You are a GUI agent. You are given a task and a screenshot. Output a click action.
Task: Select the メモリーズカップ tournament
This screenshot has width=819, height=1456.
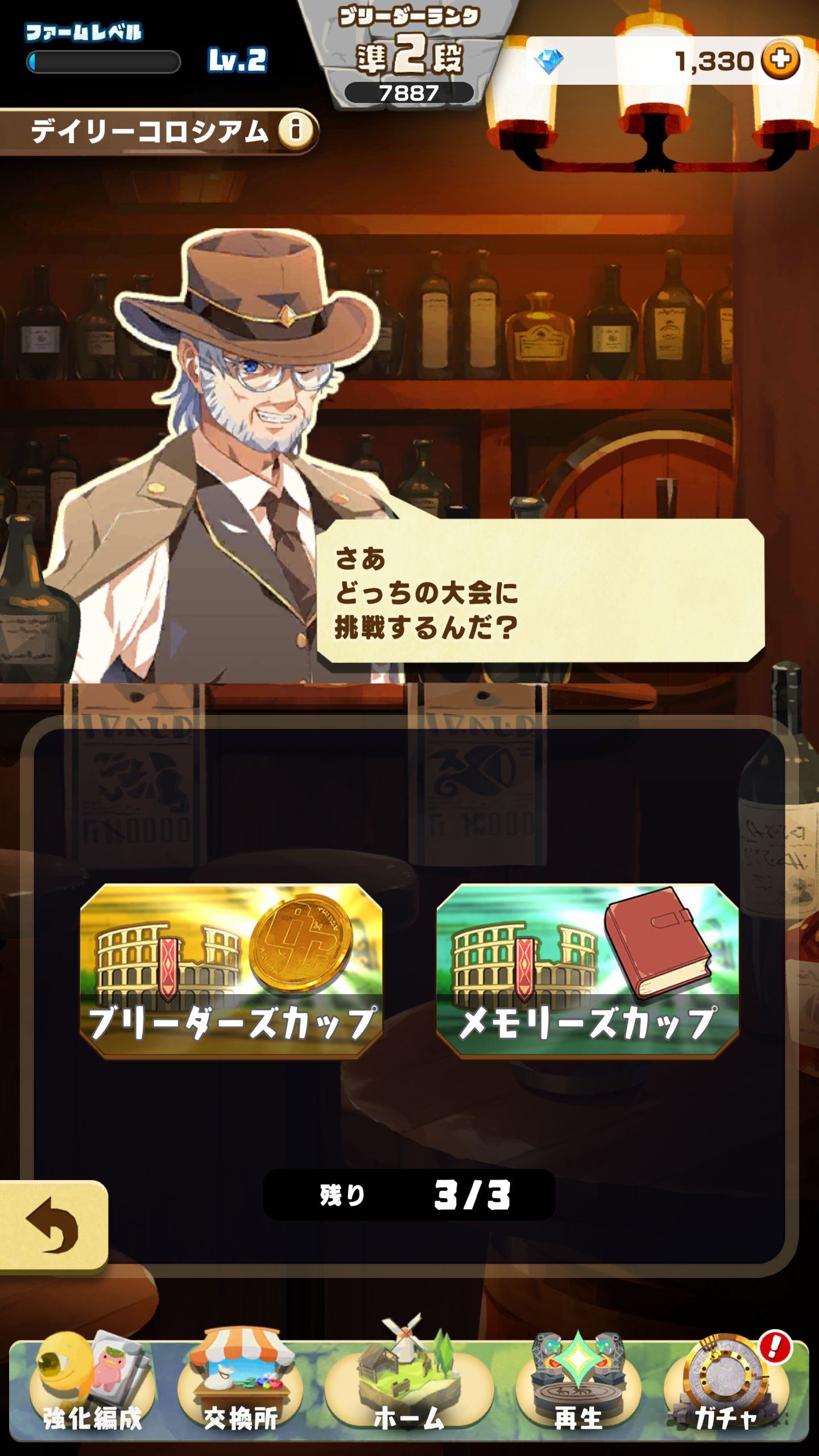pos(588,971)
